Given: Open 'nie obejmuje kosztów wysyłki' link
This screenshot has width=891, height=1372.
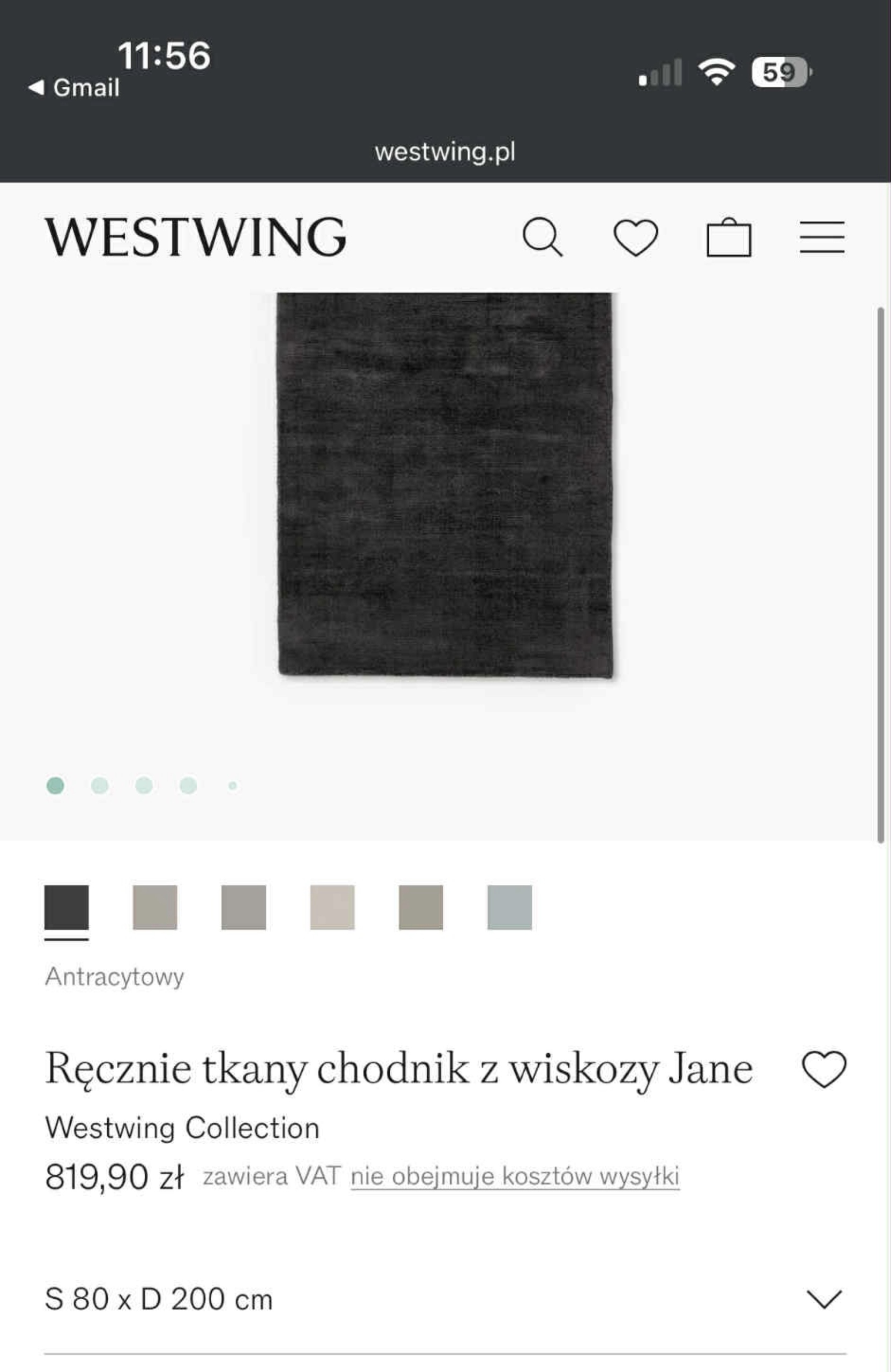Looking at the screenshot, I should [515, 1176].
